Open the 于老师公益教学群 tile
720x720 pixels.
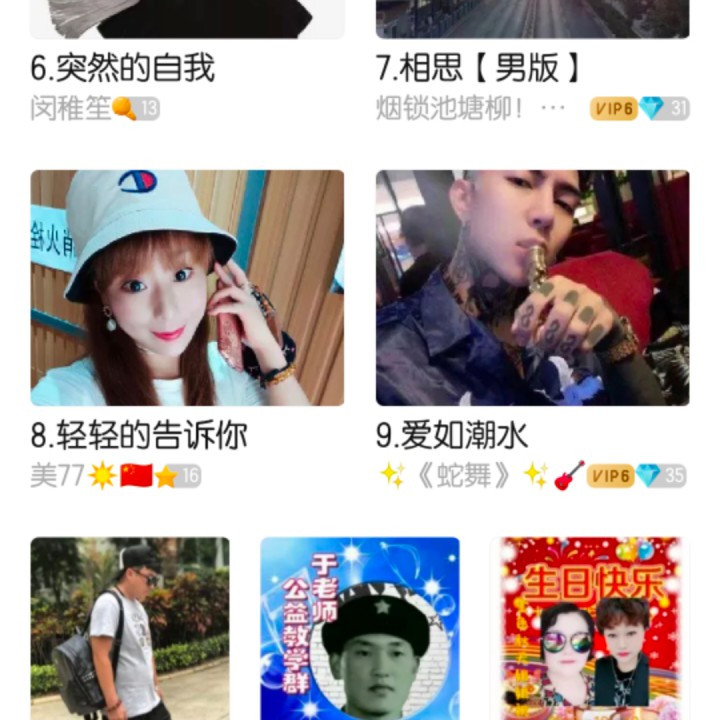coord(360,628)
